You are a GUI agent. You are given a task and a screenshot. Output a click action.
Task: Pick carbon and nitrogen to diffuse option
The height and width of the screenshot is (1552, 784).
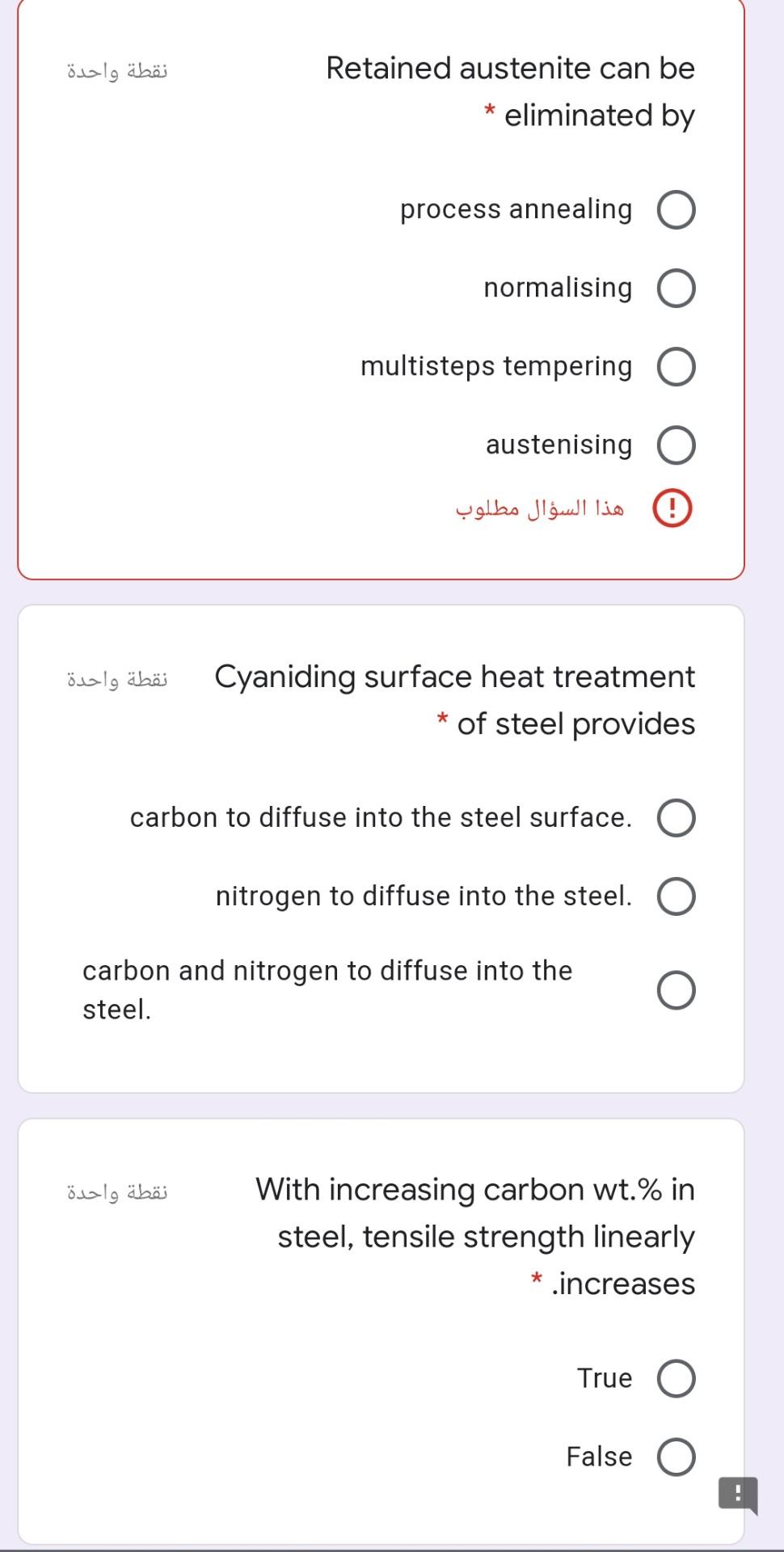676,990
